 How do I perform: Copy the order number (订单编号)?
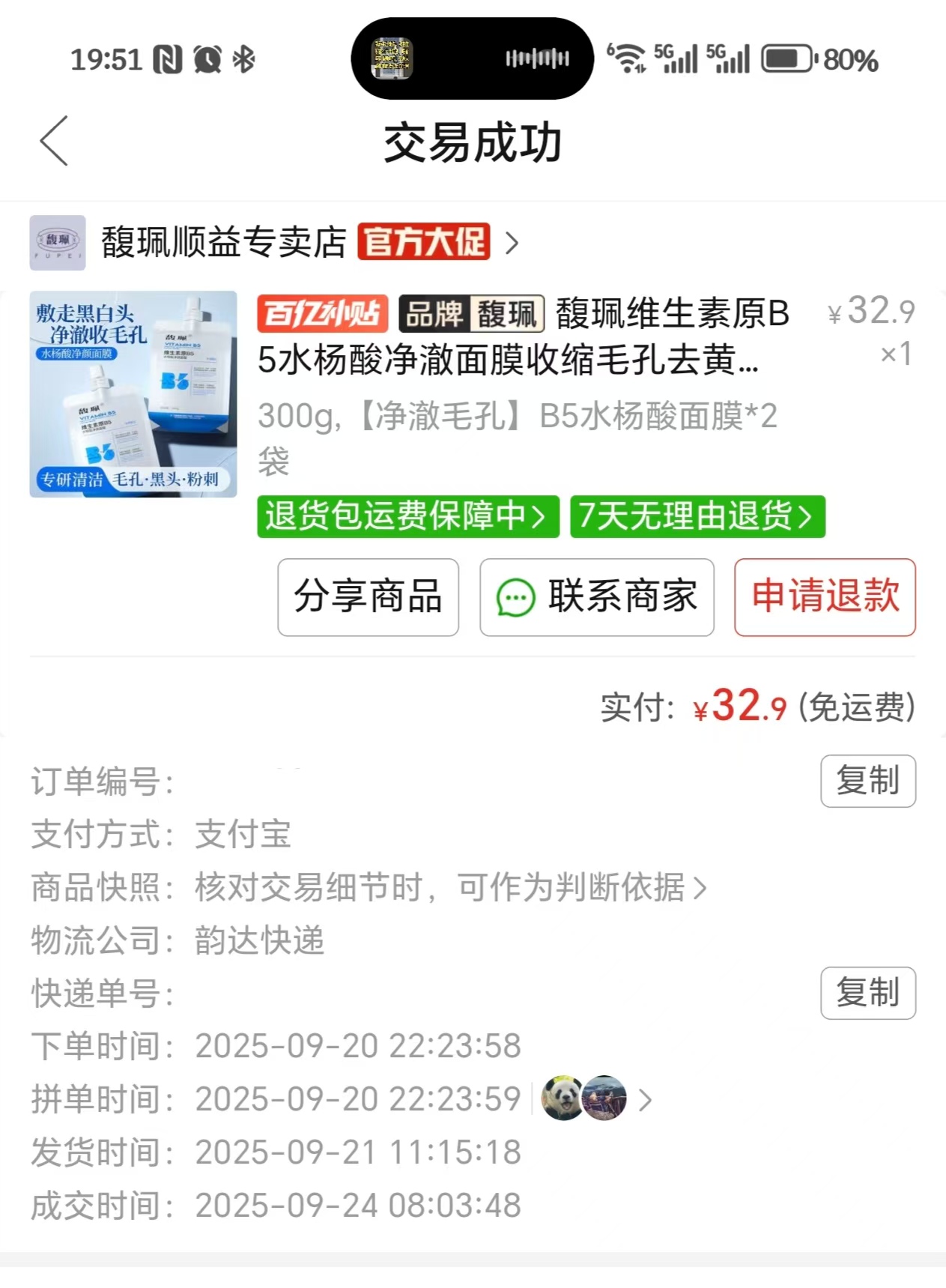tap(867, 781)
